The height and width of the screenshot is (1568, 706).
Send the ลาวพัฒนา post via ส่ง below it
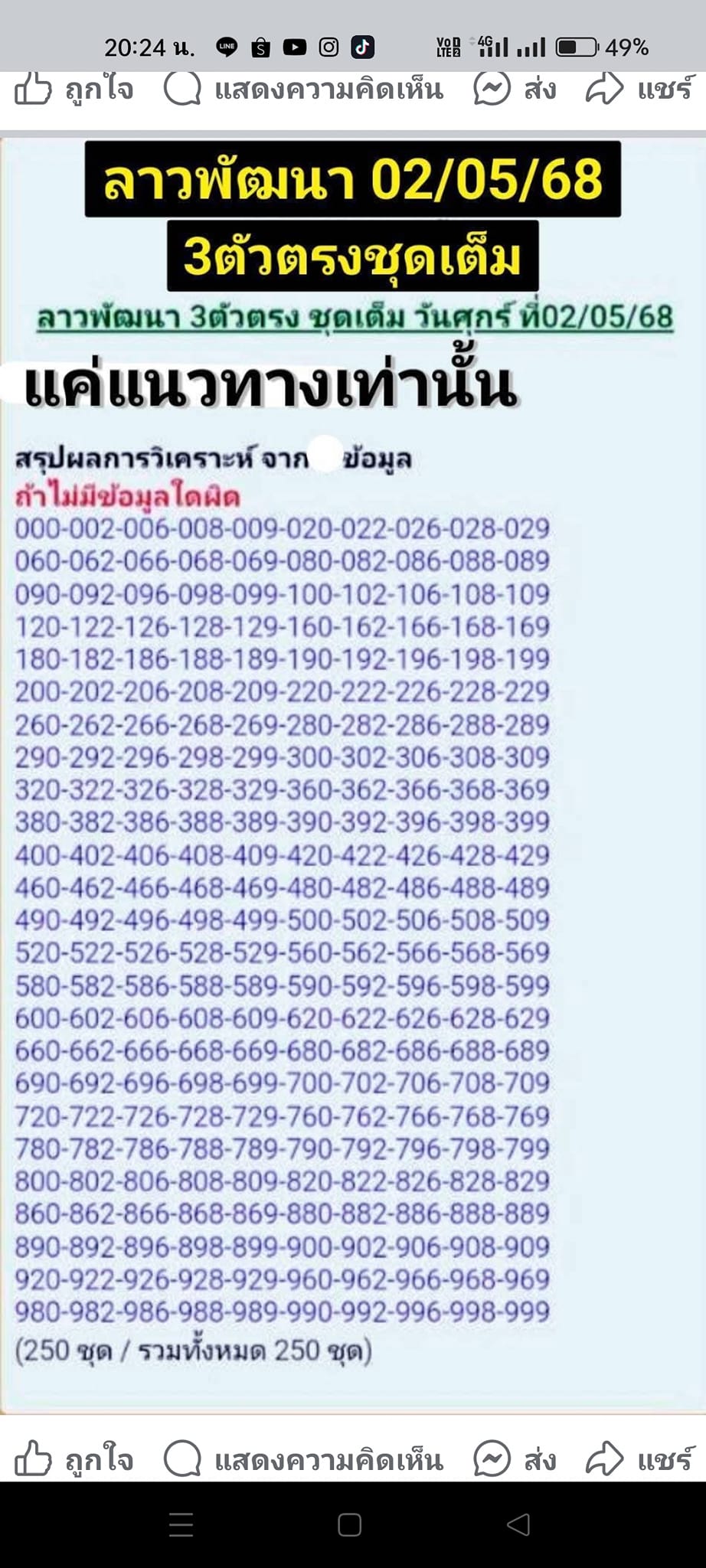click(515, 1460)
